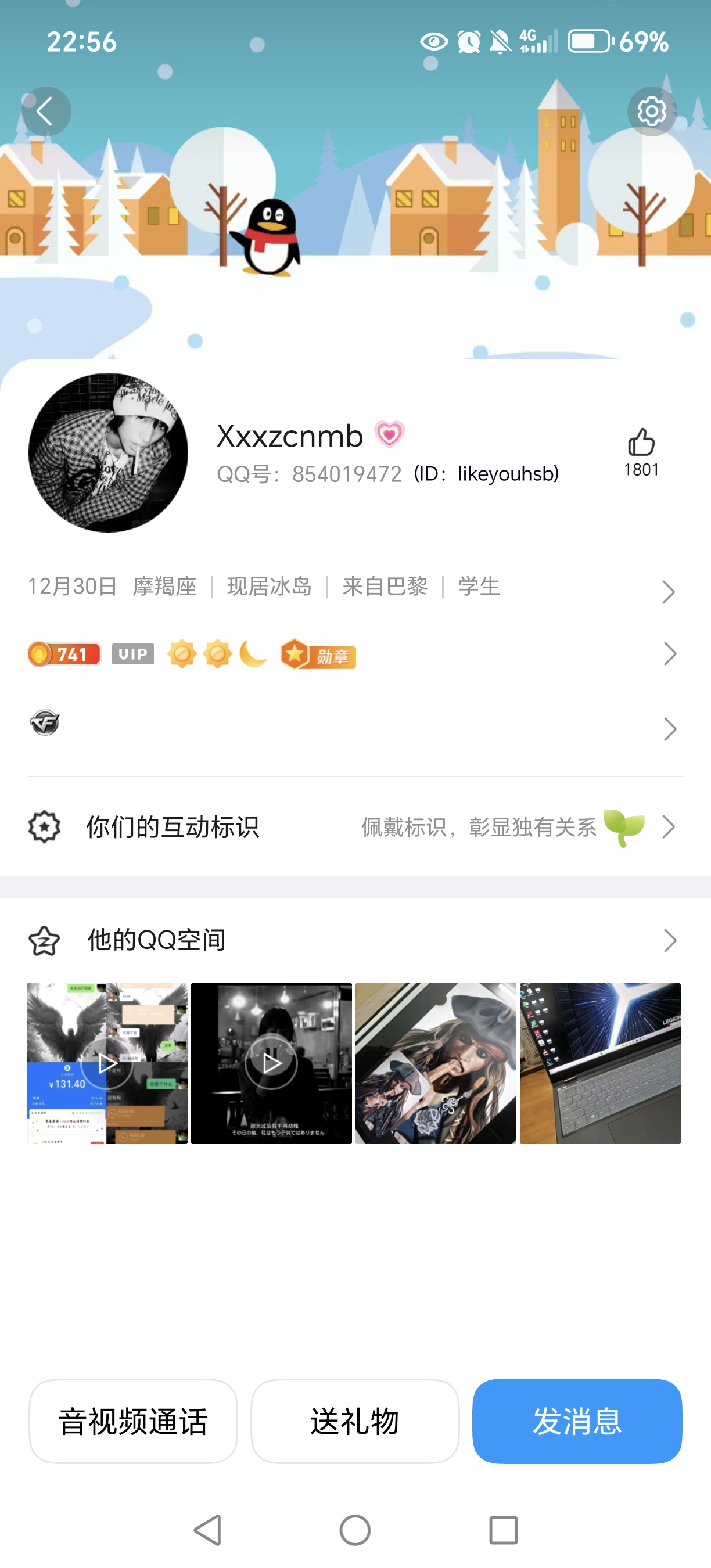Play the dark café video thumbnail
The height and width of the screenshot is (1568, 711).
pyautogui.click(x=271, y=1063)
